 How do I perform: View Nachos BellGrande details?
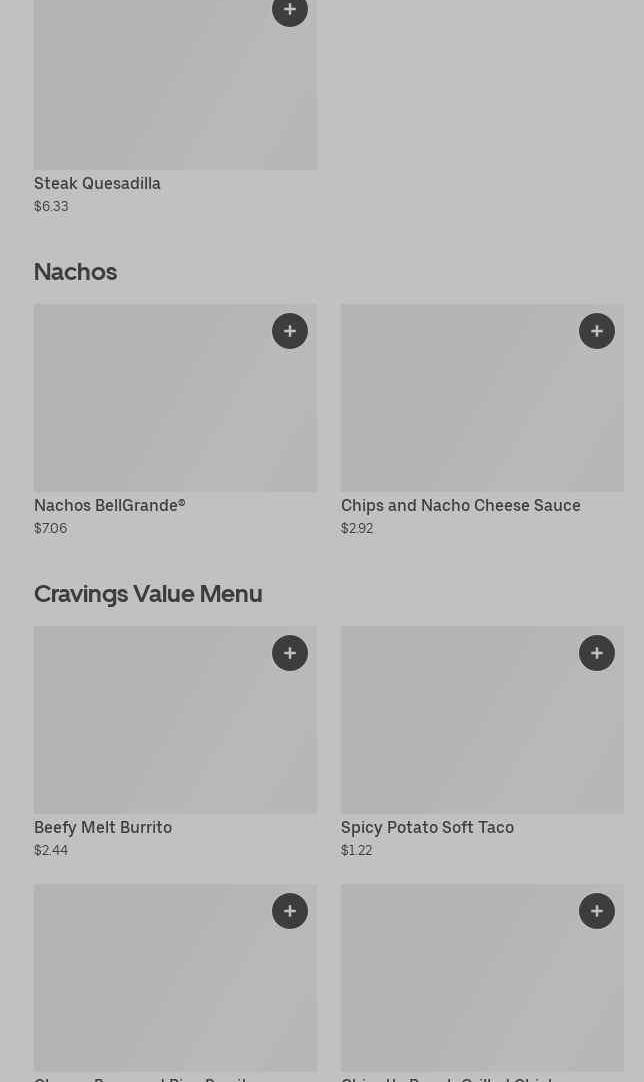pyautogui.click(x=110, y=506)
